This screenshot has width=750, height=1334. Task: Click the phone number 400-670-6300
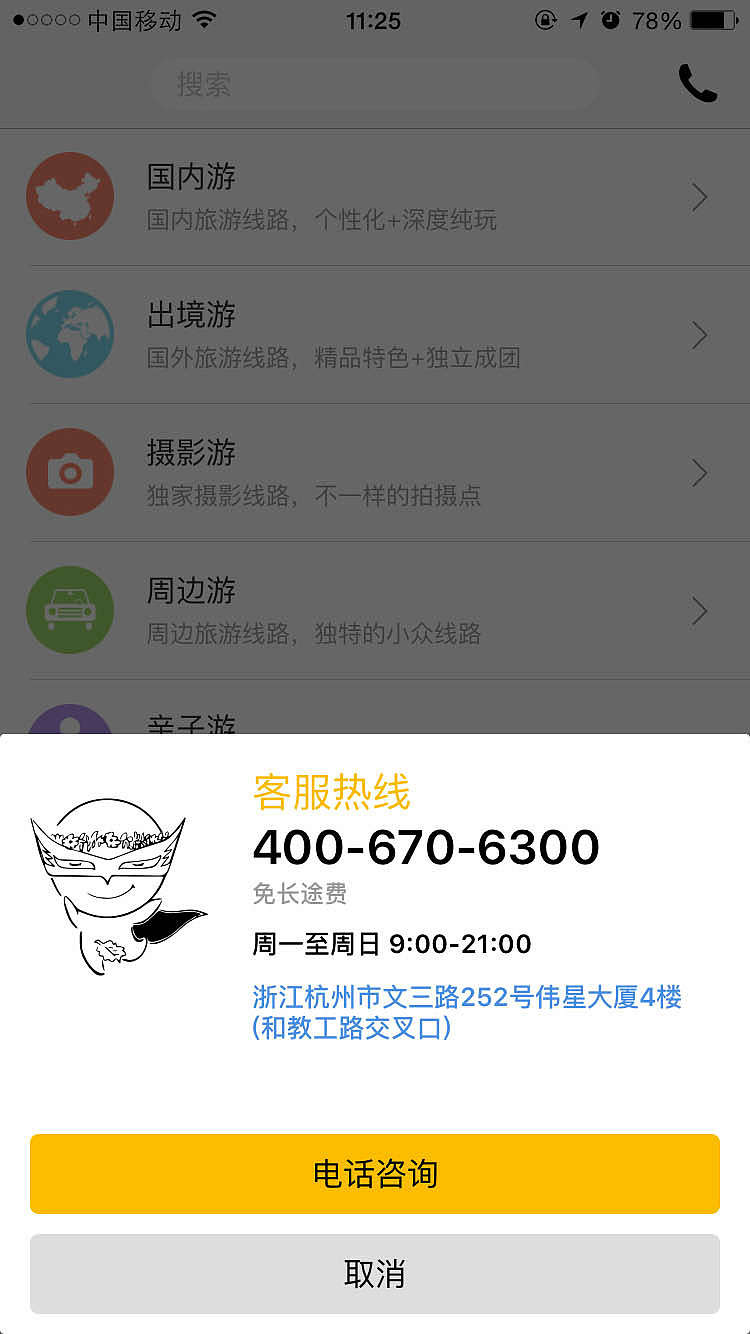click(424, 847)
